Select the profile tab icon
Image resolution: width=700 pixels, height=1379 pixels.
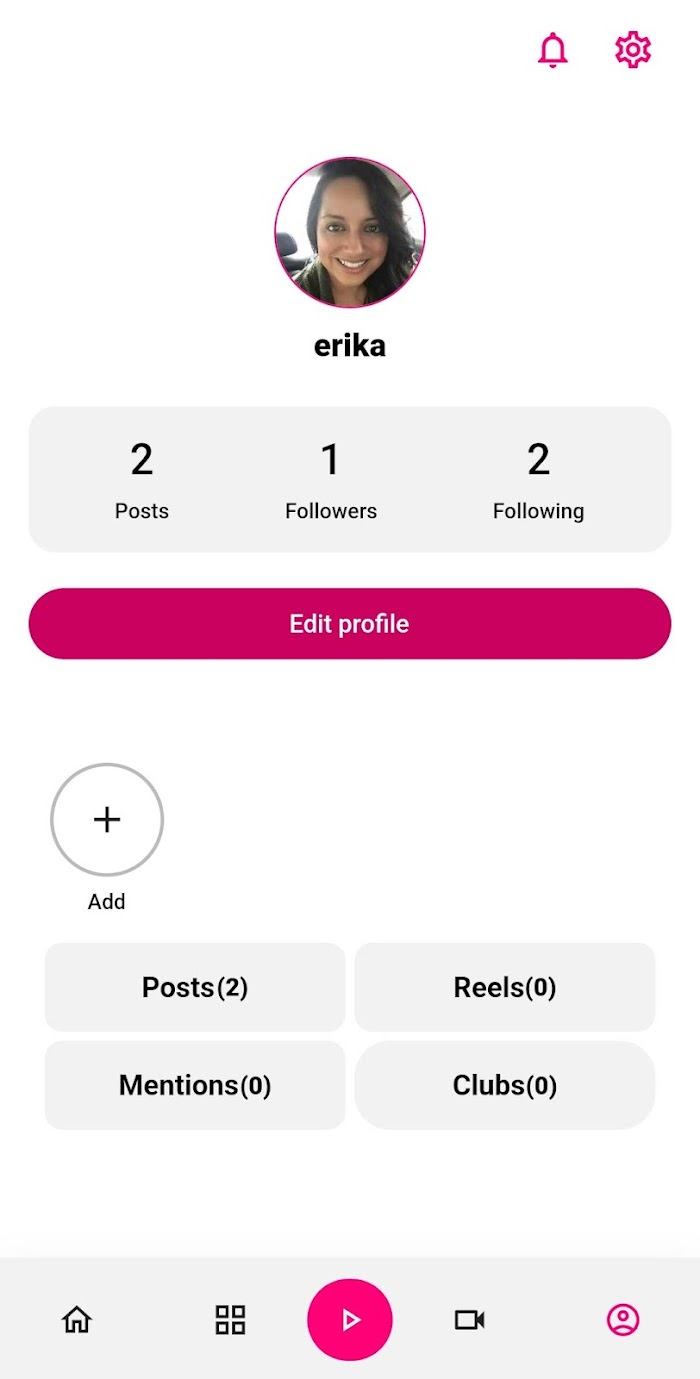click(x=623, y=1320)
